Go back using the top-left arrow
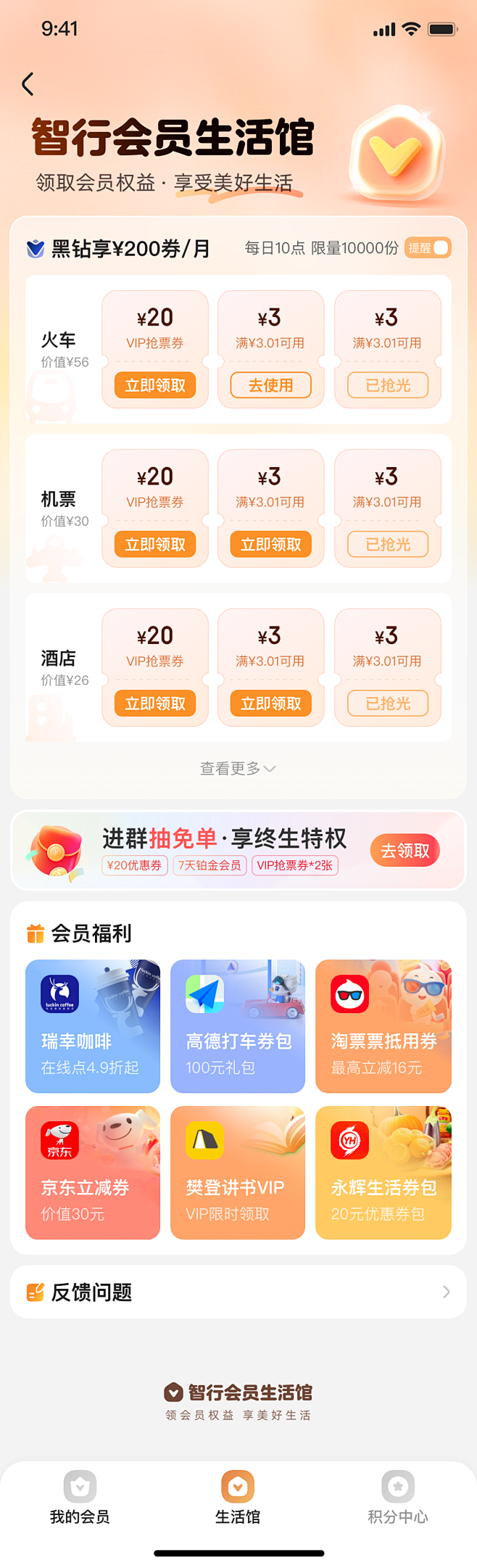477x1568 pixels. (x=28, y=84)
